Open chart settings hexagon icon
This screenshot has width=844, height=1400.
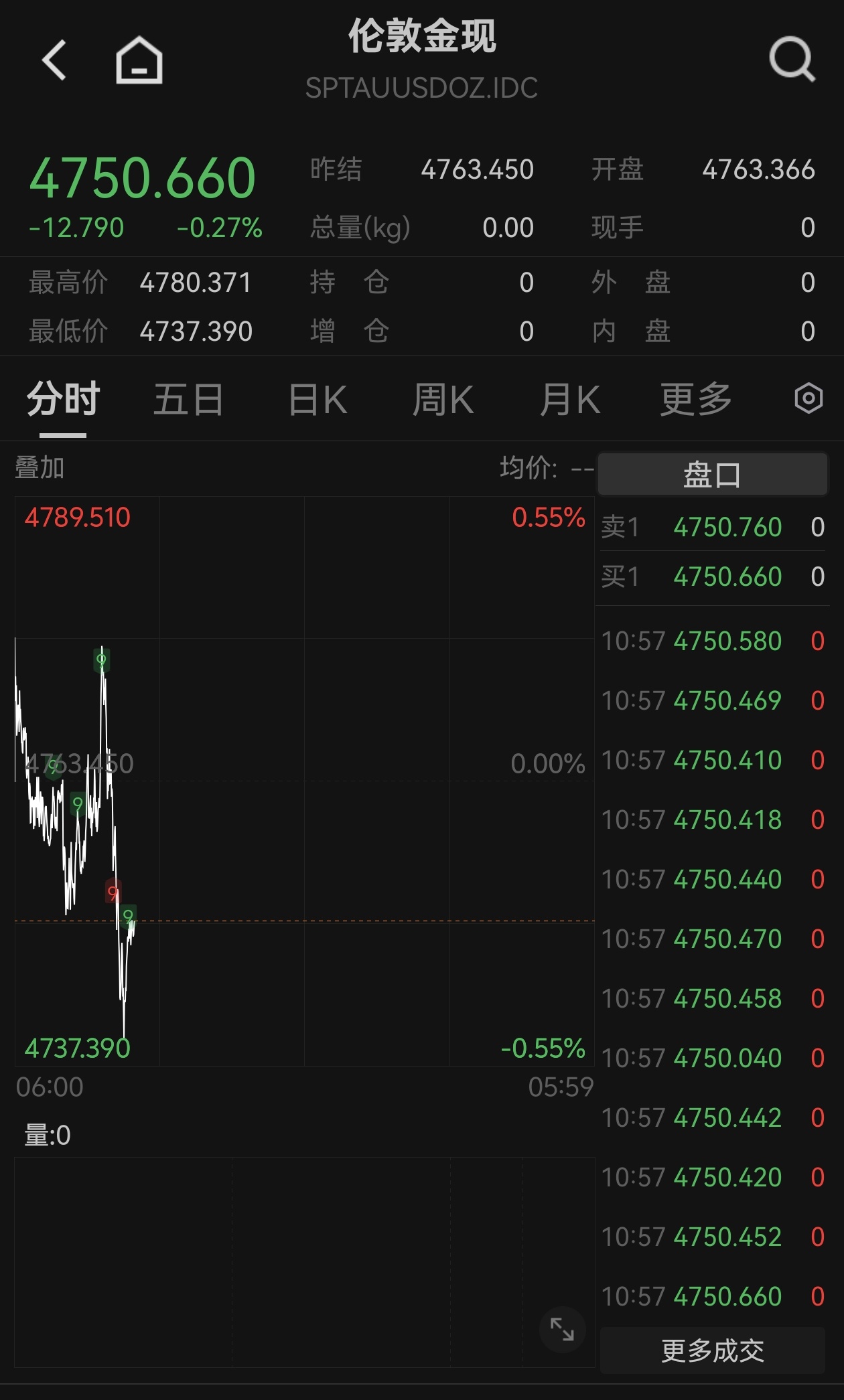pyautogui.click(x=808, y=399)
